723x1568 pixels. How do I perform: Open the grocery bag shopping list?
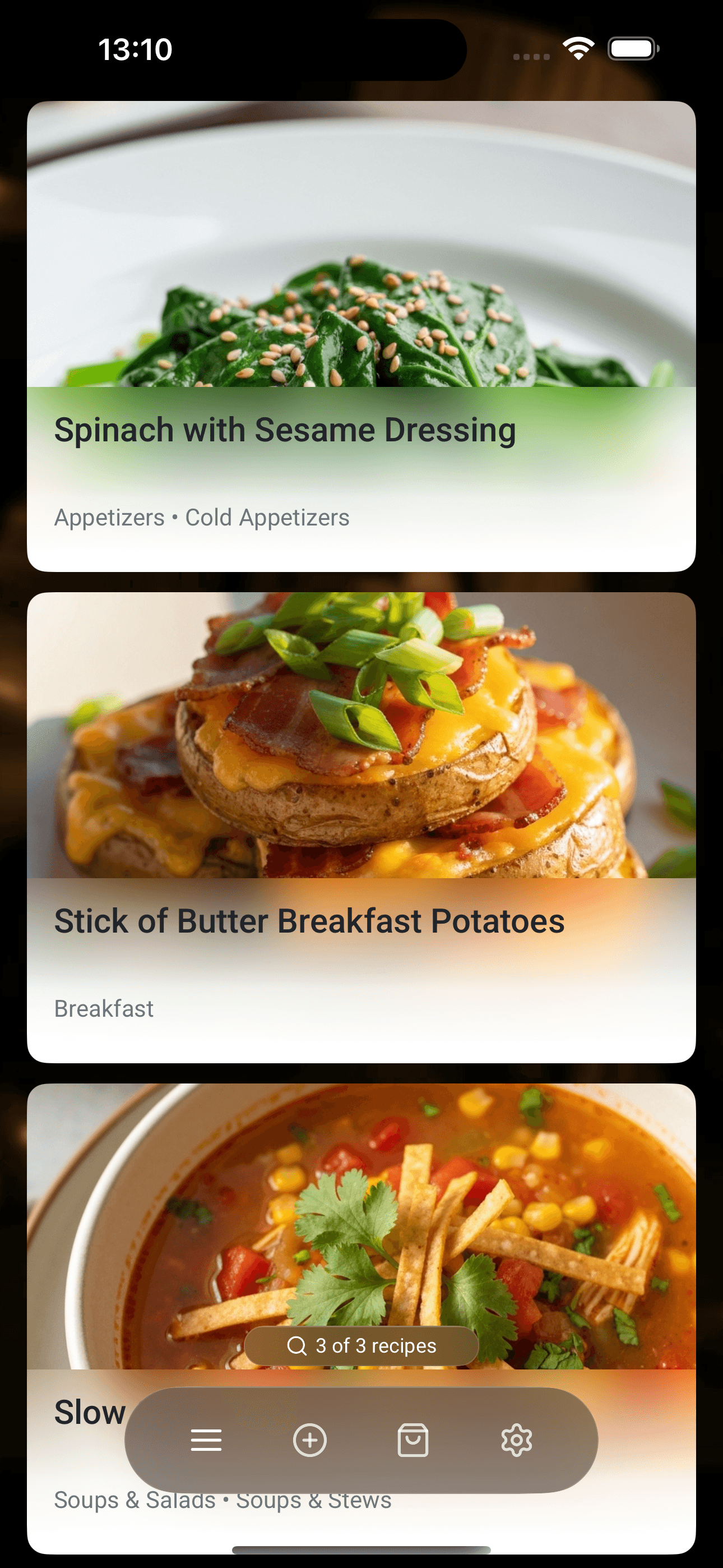click(414, 1439)
